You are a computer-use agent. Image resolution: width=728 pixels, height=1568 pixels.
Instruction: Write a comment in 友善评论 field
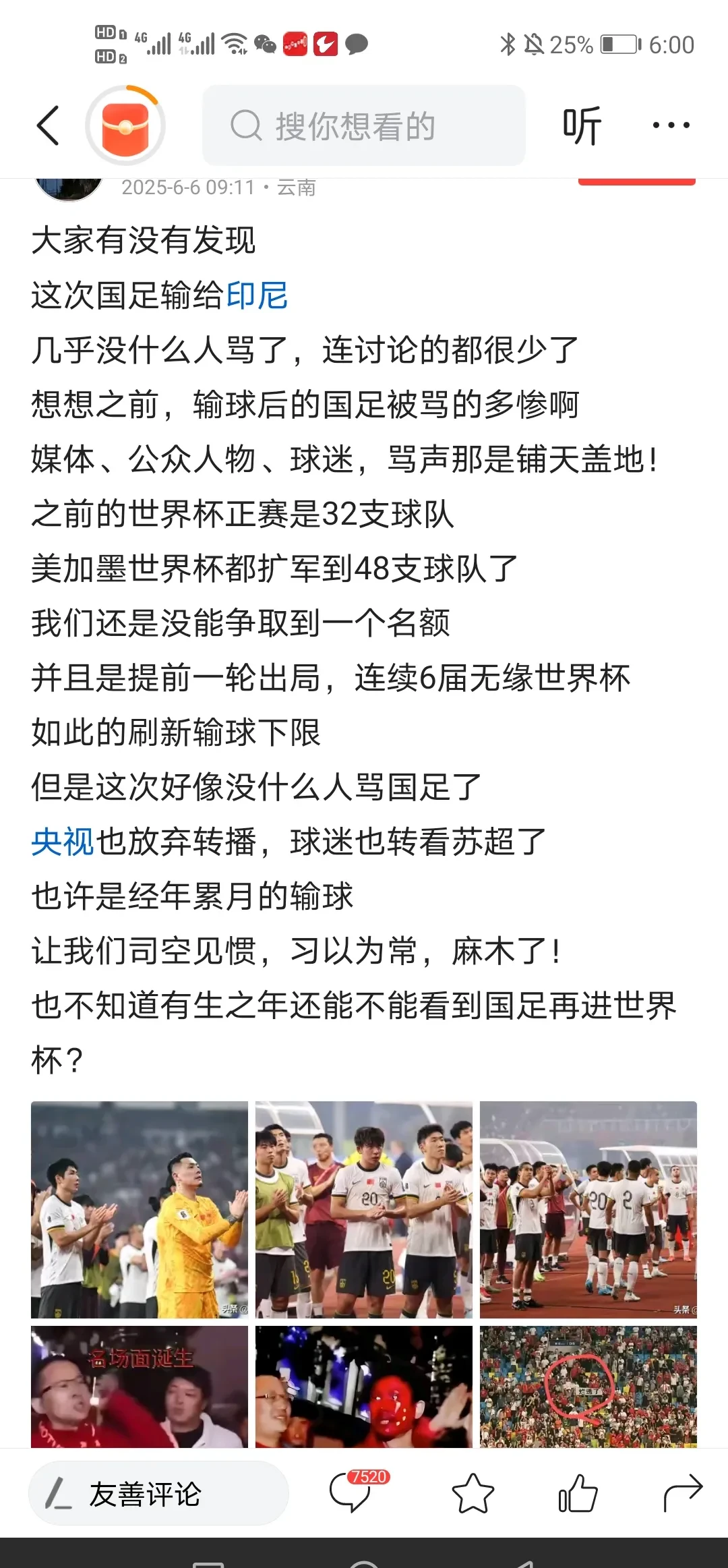[158, 1493]
